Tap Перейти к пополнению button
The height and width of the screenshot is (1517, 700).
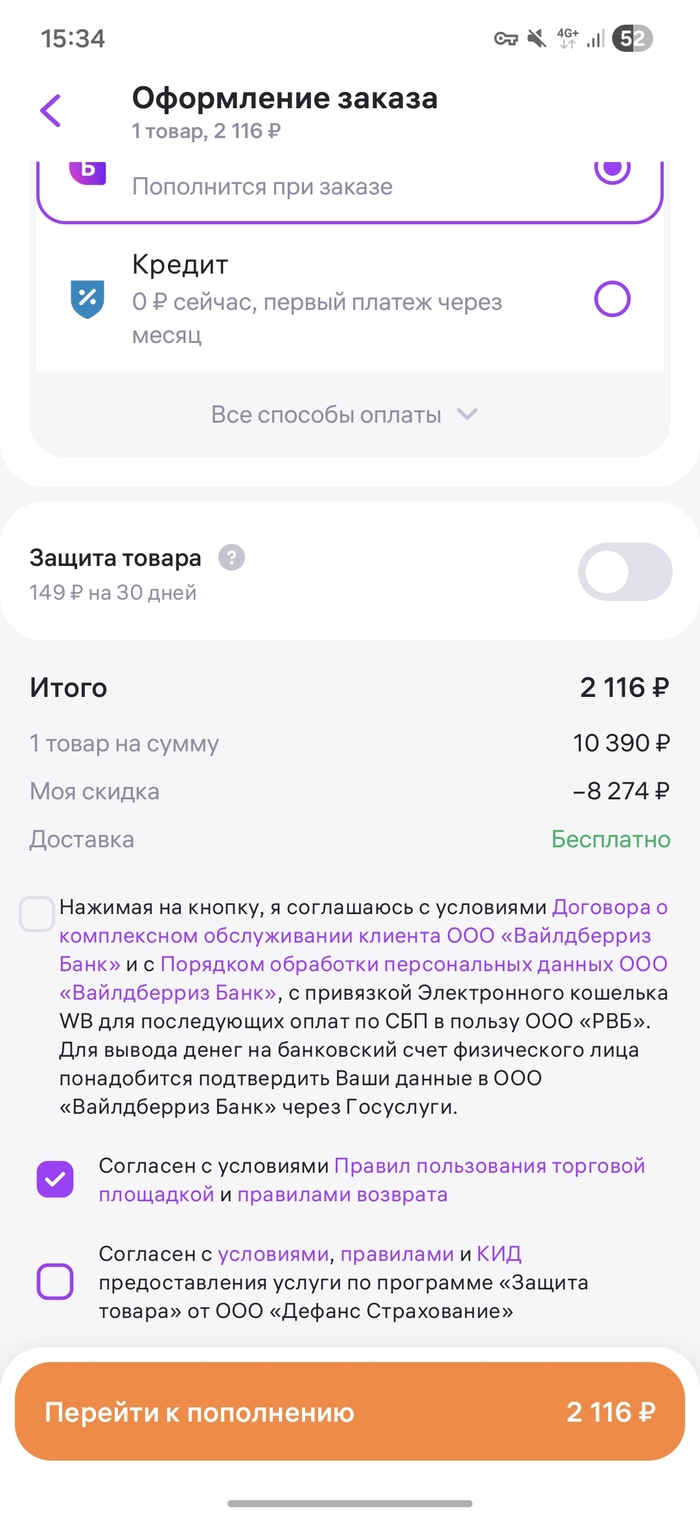pos(350,1412)
